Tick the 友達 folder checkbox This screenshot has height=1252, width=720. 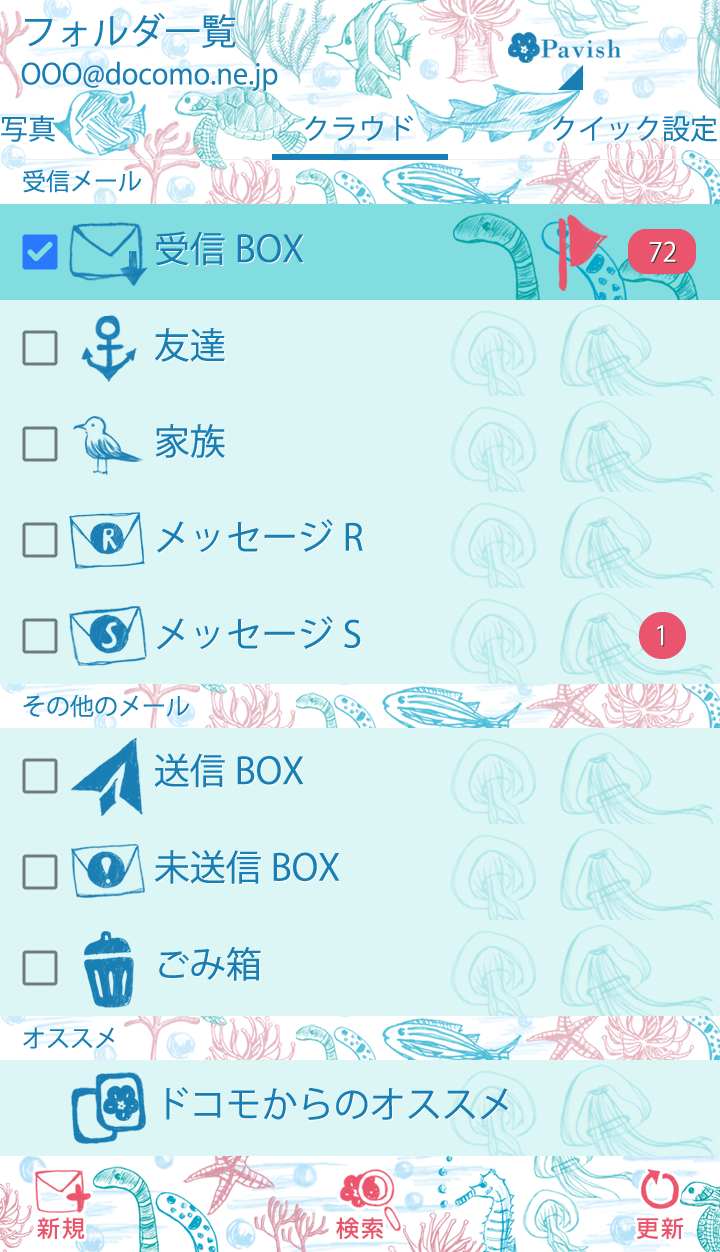coord(40,348)
